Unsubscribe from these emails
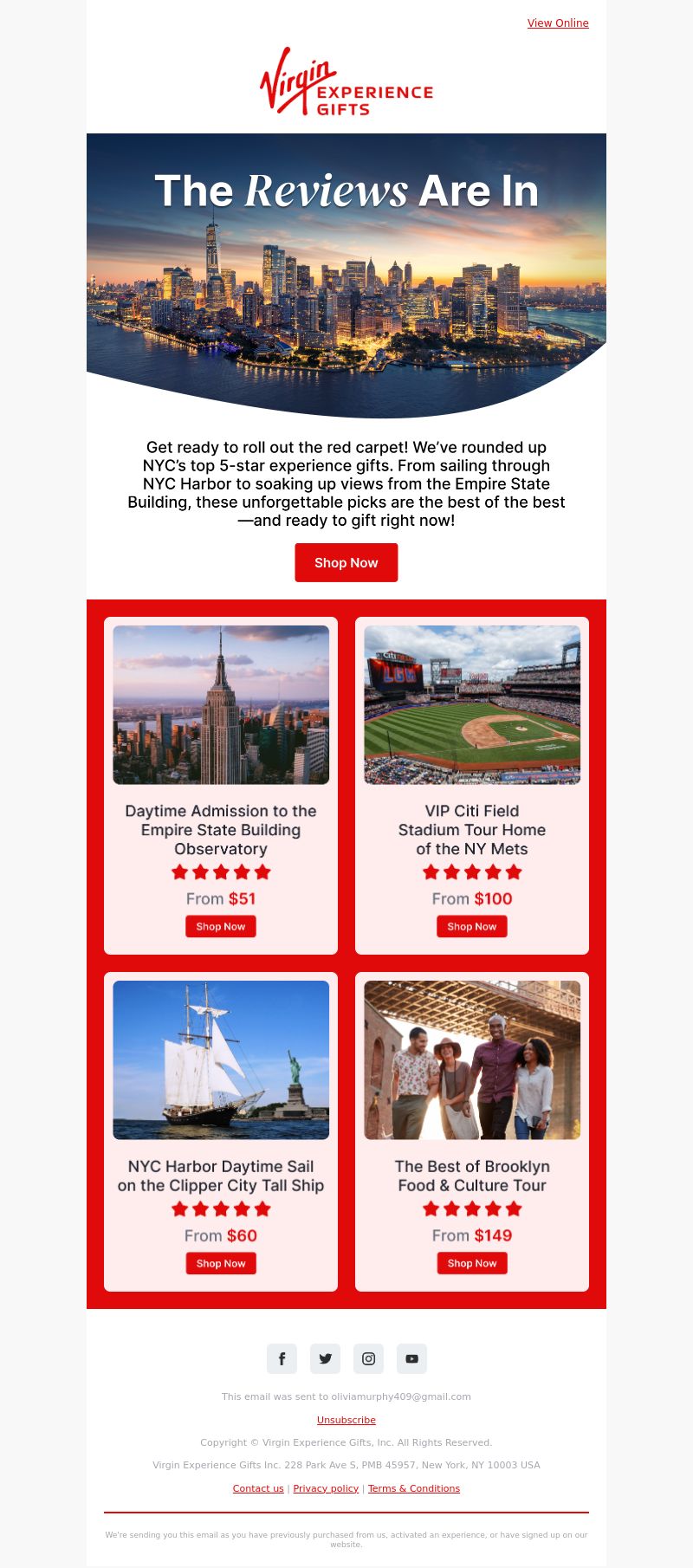693x1568 pixels. tap(346, 1420)
